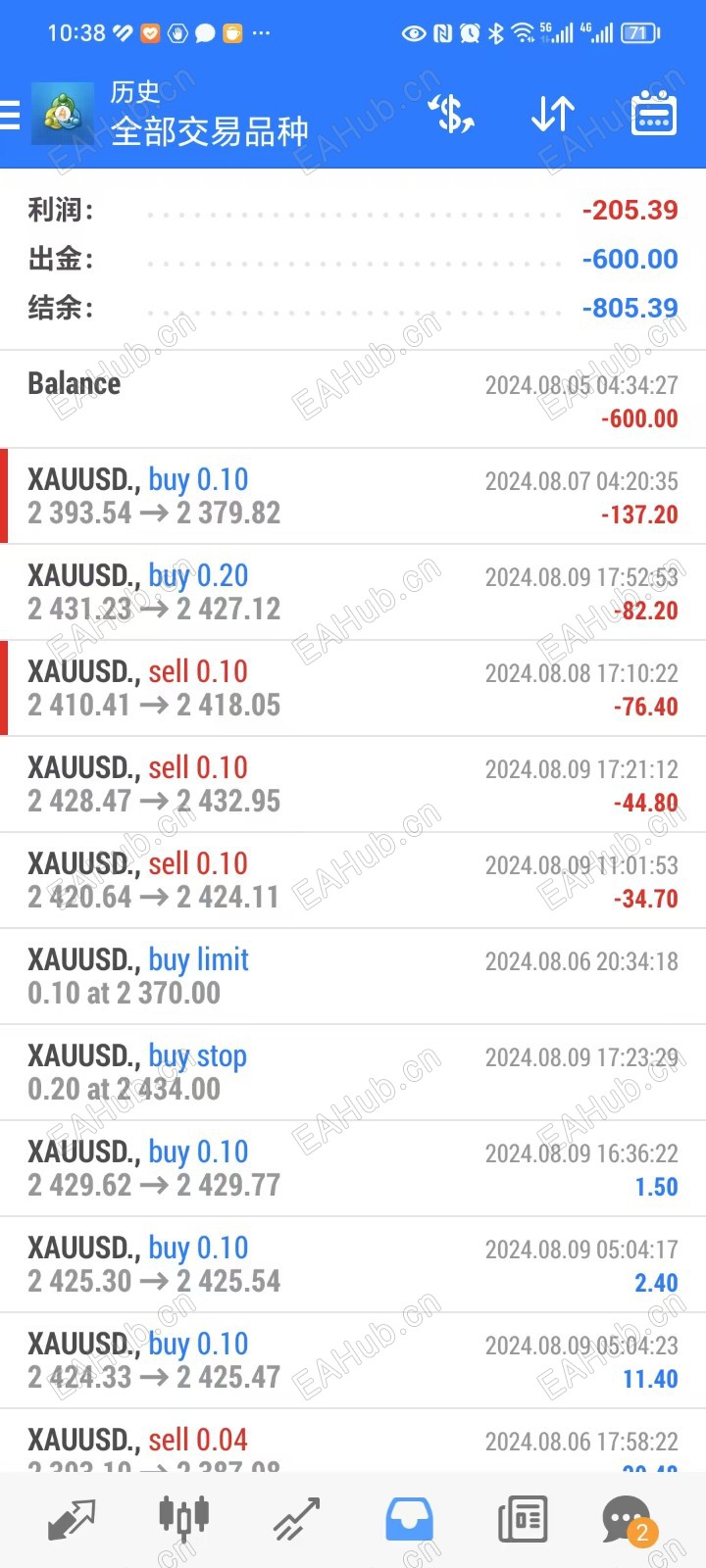This screenshot has height=1568, width=706.
Task: Open the buy limit order at 2 370.00
Action: 353,976
